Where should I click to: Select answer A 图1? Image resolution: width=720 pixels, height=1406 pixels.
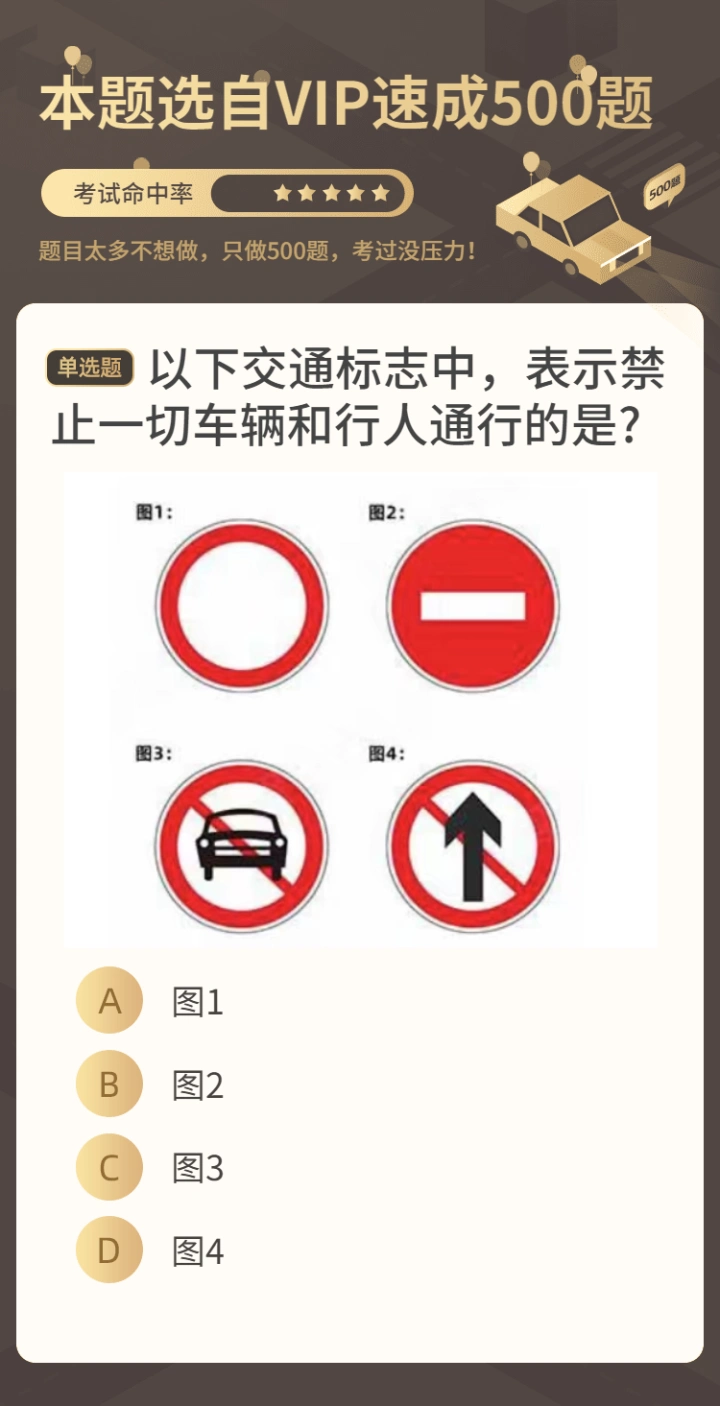click(x=110, y=1001)
